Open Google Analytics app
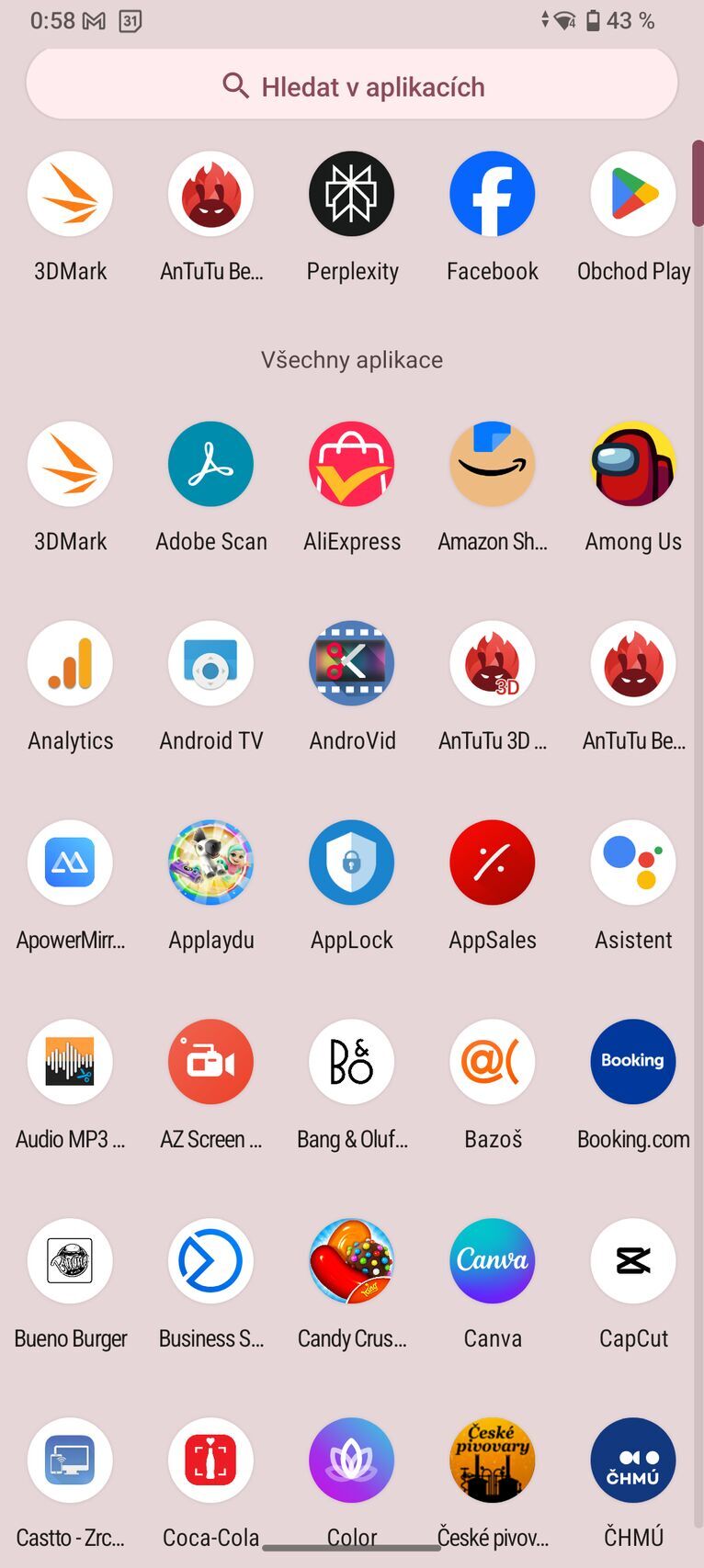Viewport: 704px width, 1568px height. coord(71,664)
